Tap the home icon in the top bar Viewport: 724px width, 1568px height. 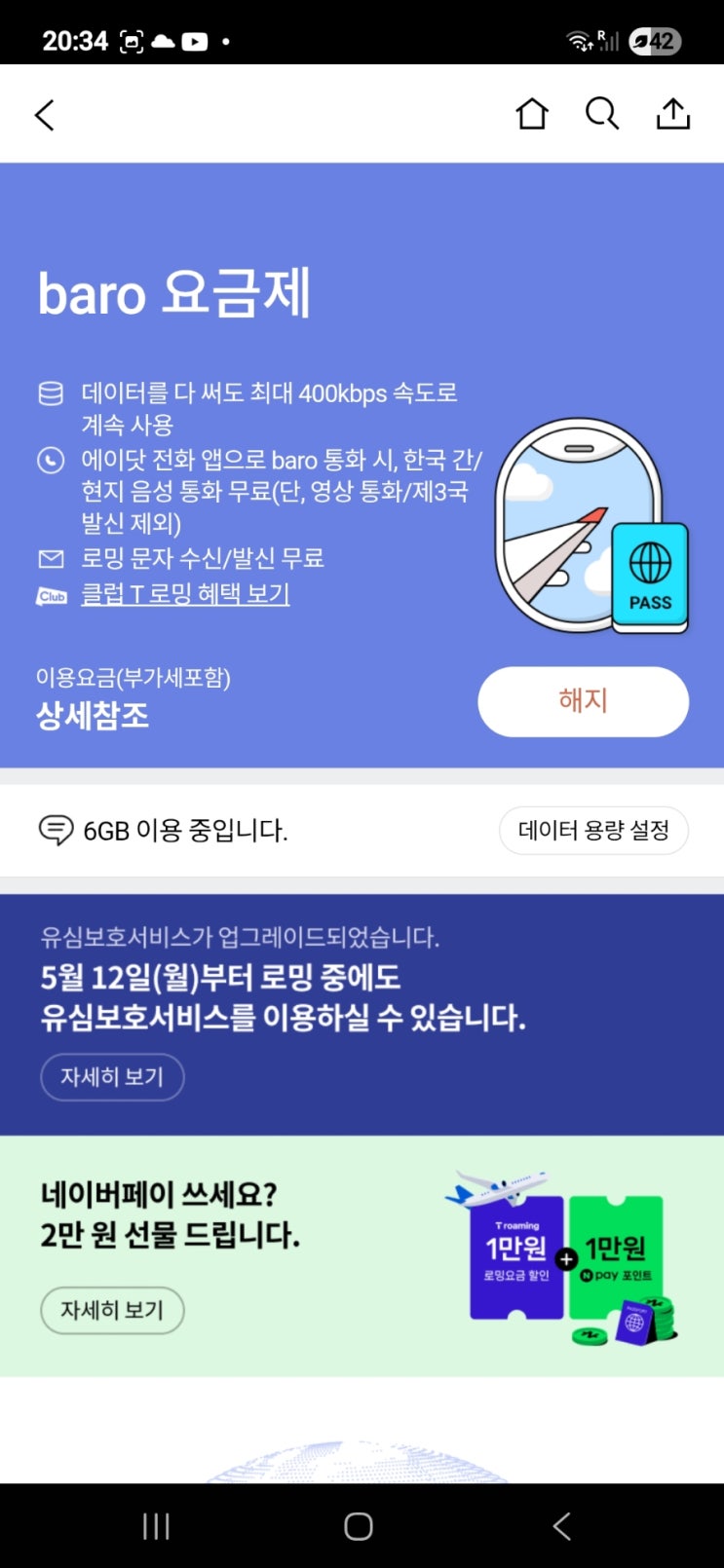pos(532,113)
